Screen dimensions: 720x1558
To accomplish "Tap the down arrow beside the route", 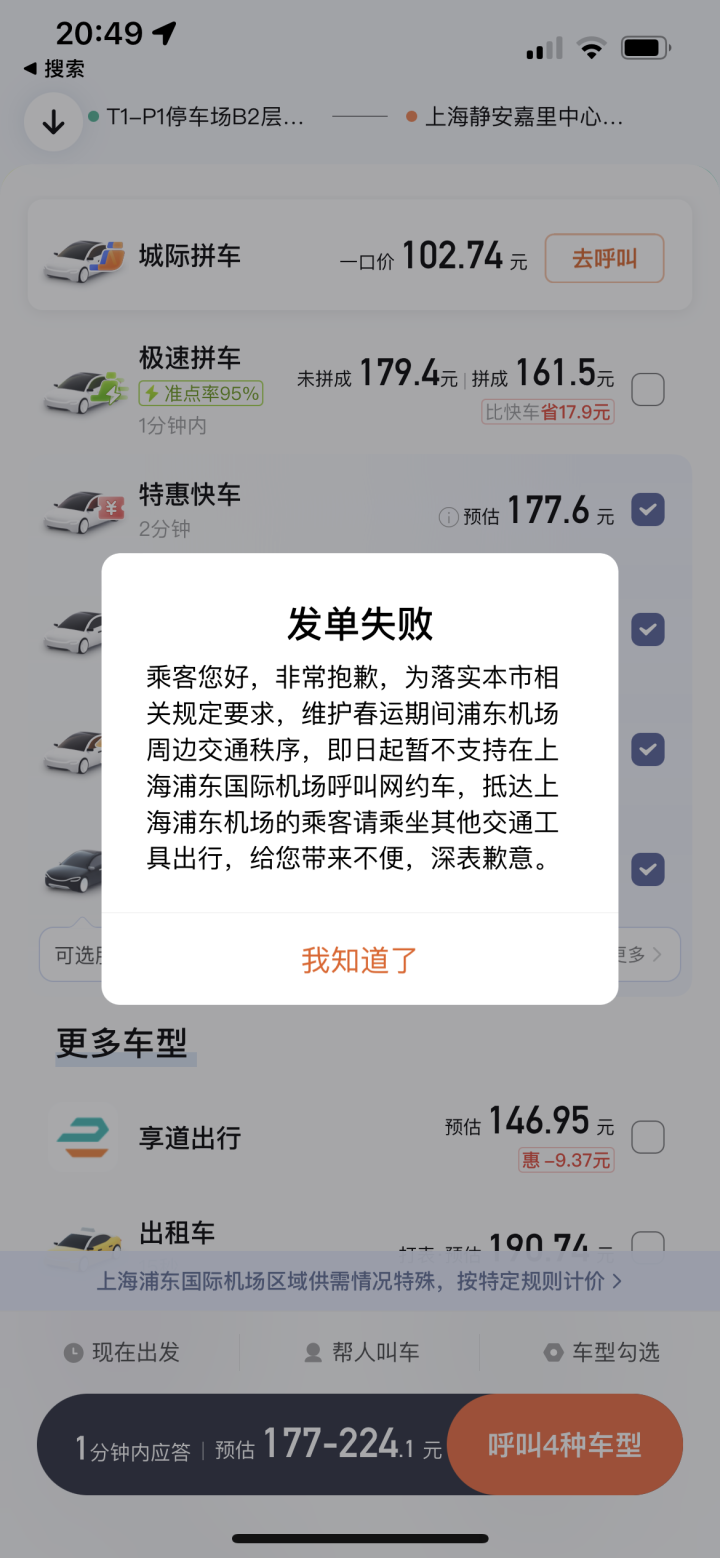I will [53, 122].
